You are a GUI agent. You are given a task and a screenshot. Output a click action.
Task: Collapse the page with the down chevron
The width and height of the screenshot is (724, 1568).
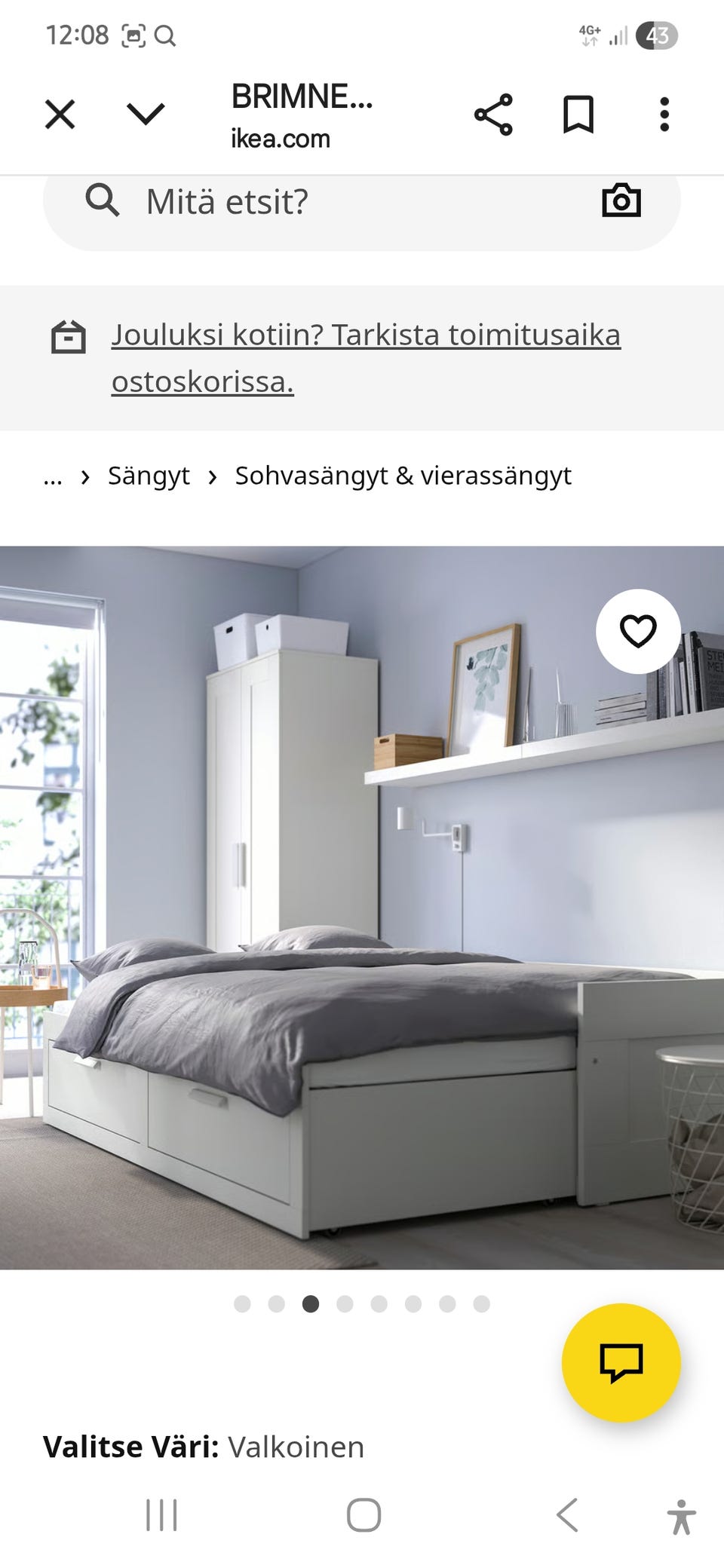pos(145,113)
